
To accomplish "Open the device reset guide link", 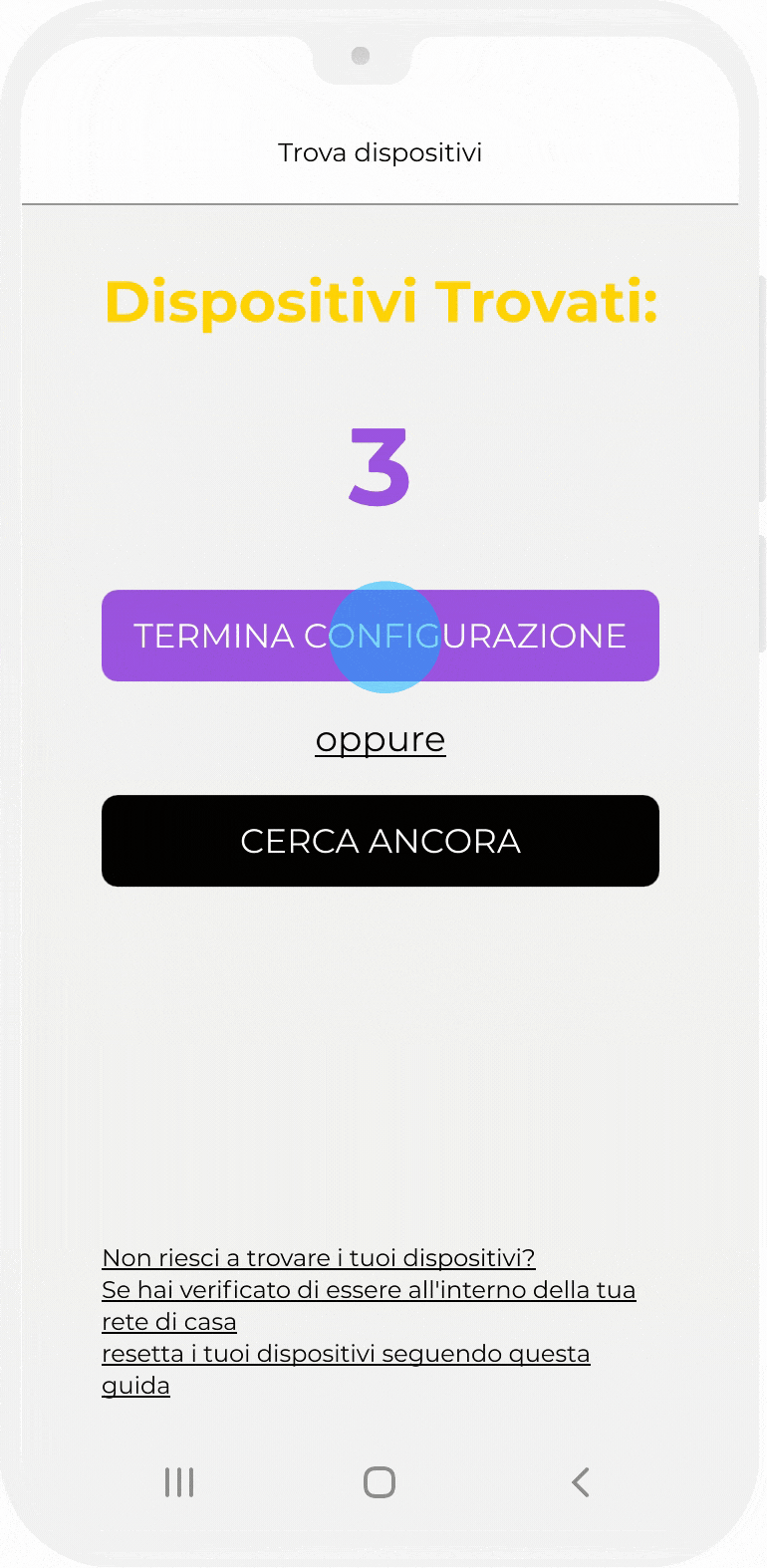I will coord(345,1354).
